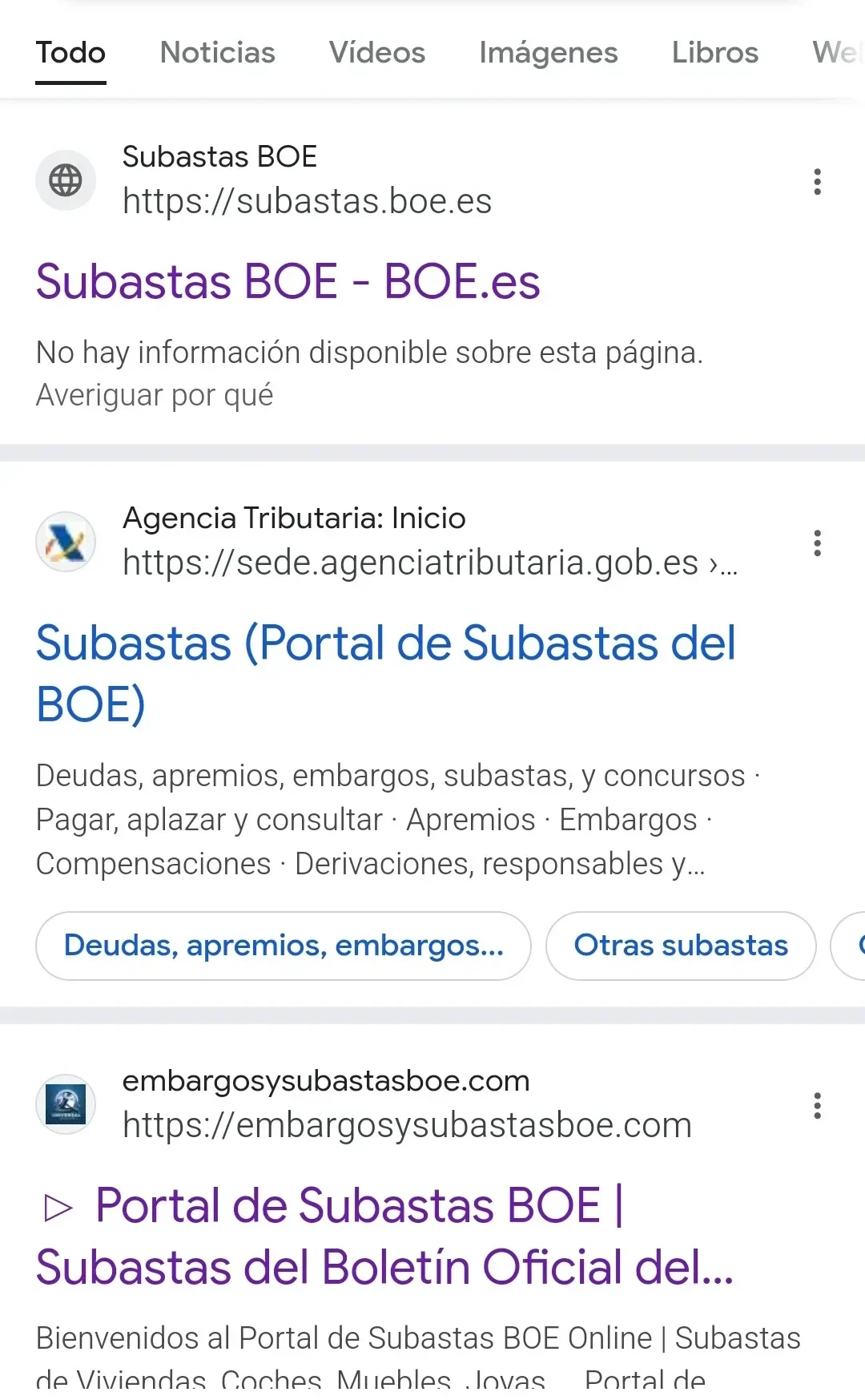
Task: Click Averiguar por qué
Action: tap(155, 394)
